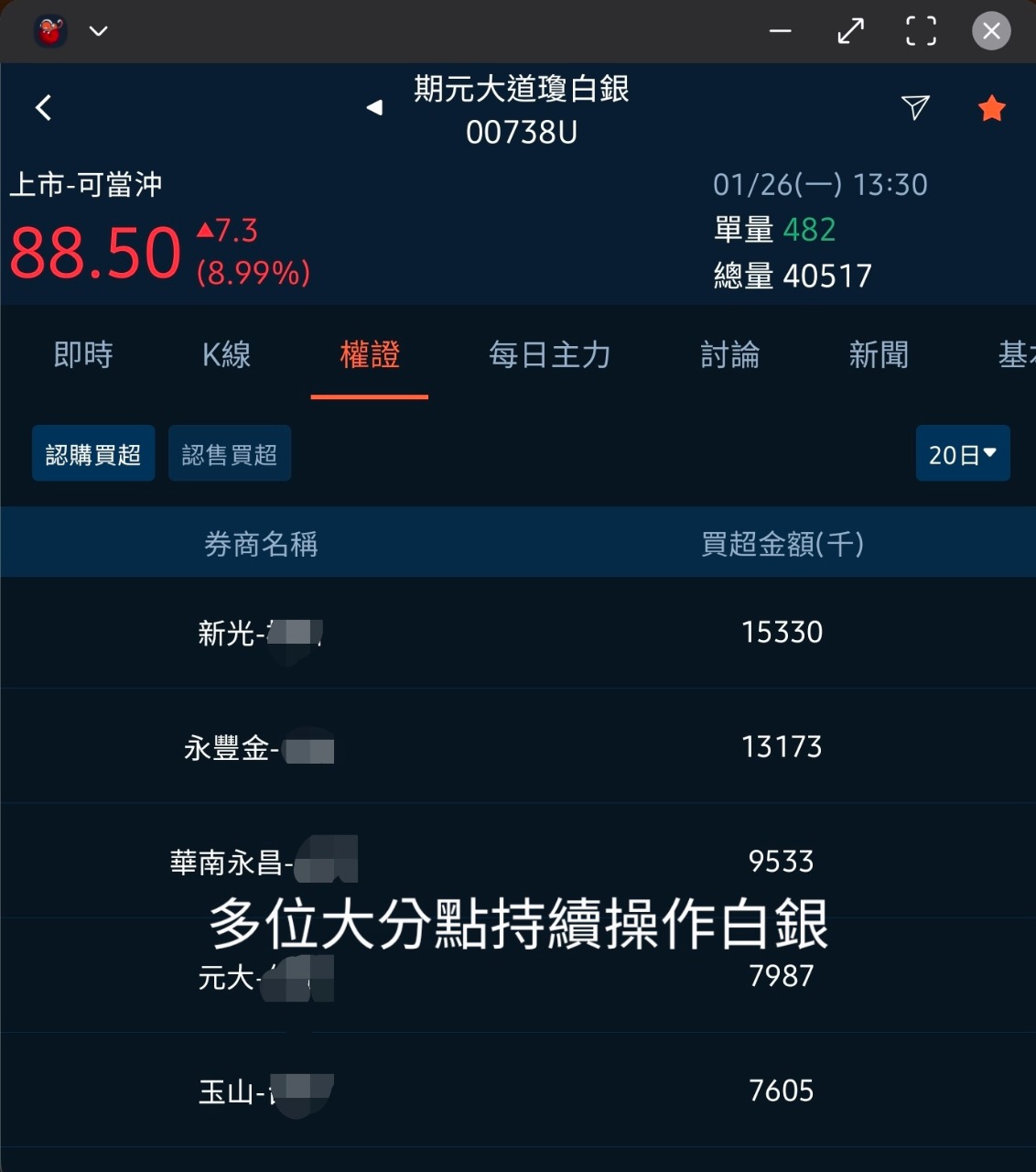Open the 討論 tab
Image resolution: width=1036 pixels, height=1172 pixels.
coord(730,355)
